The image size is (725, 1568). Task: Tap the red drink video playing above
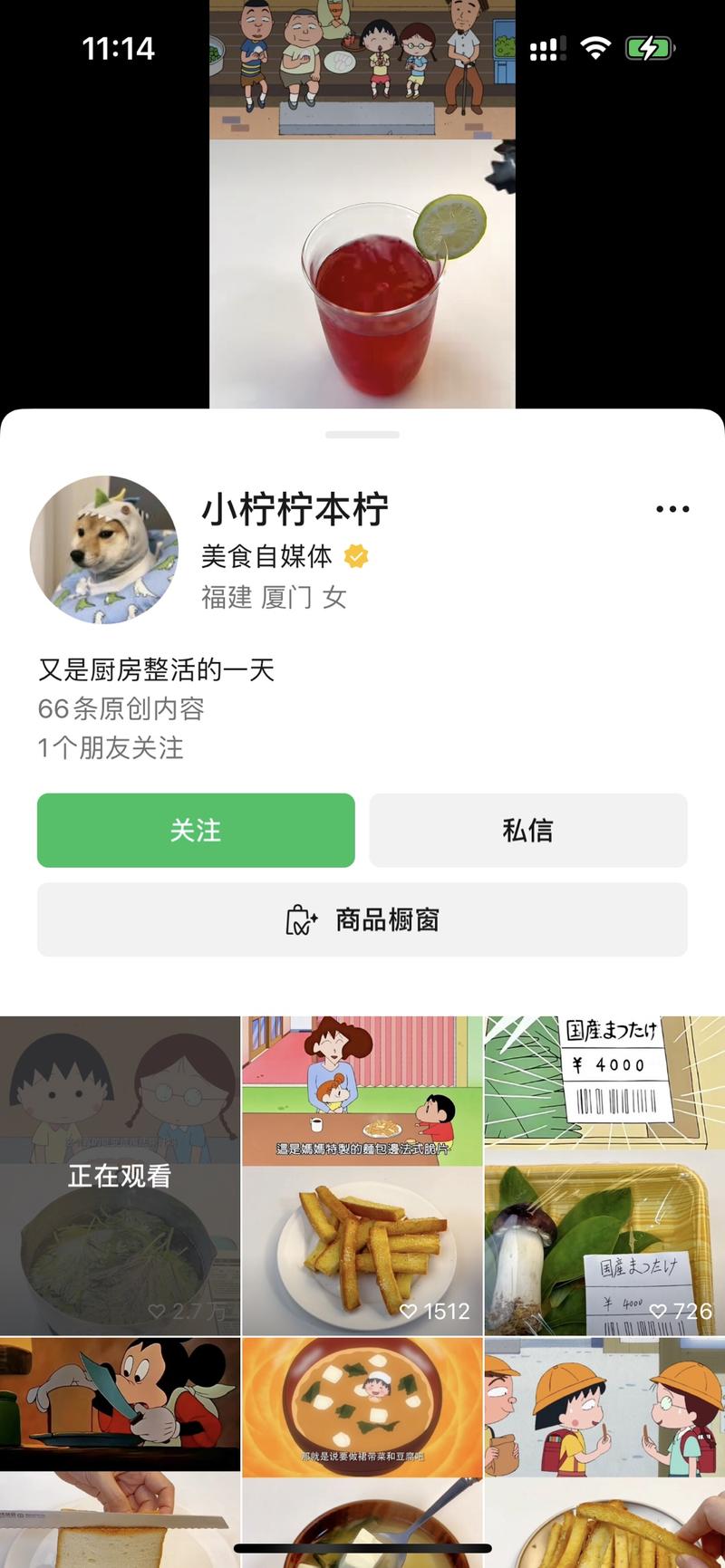[x=362, y=272]
